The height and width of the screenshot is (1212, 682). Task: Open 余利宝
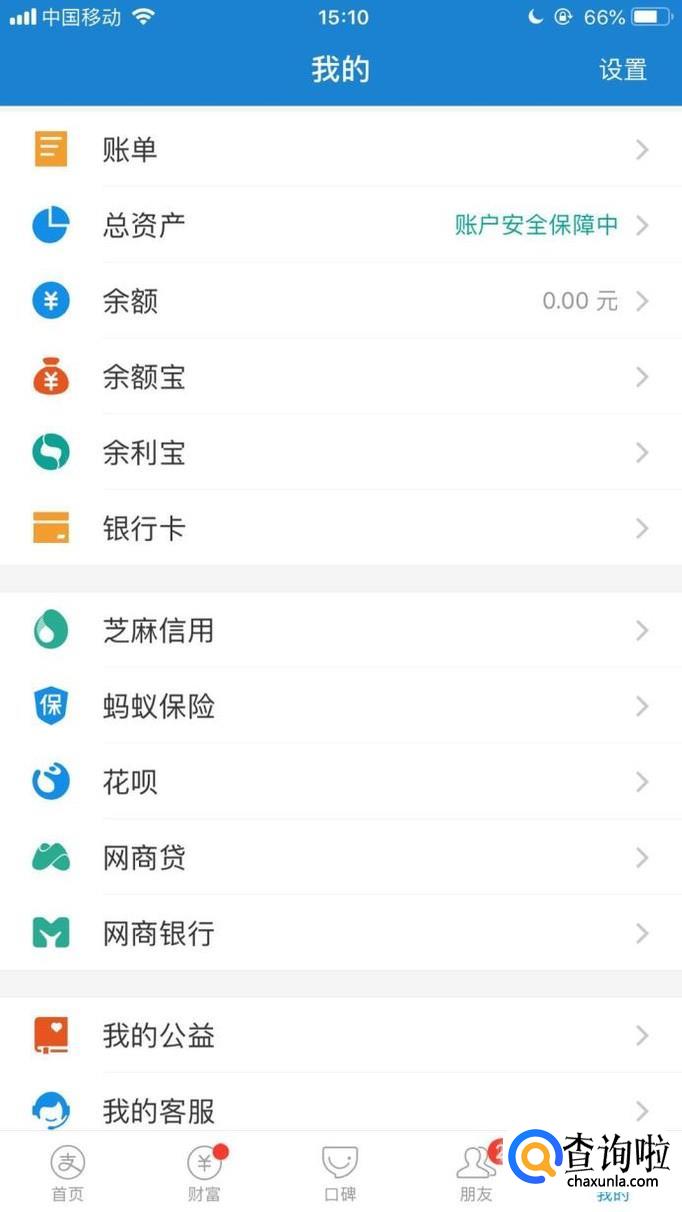point(340,453)
